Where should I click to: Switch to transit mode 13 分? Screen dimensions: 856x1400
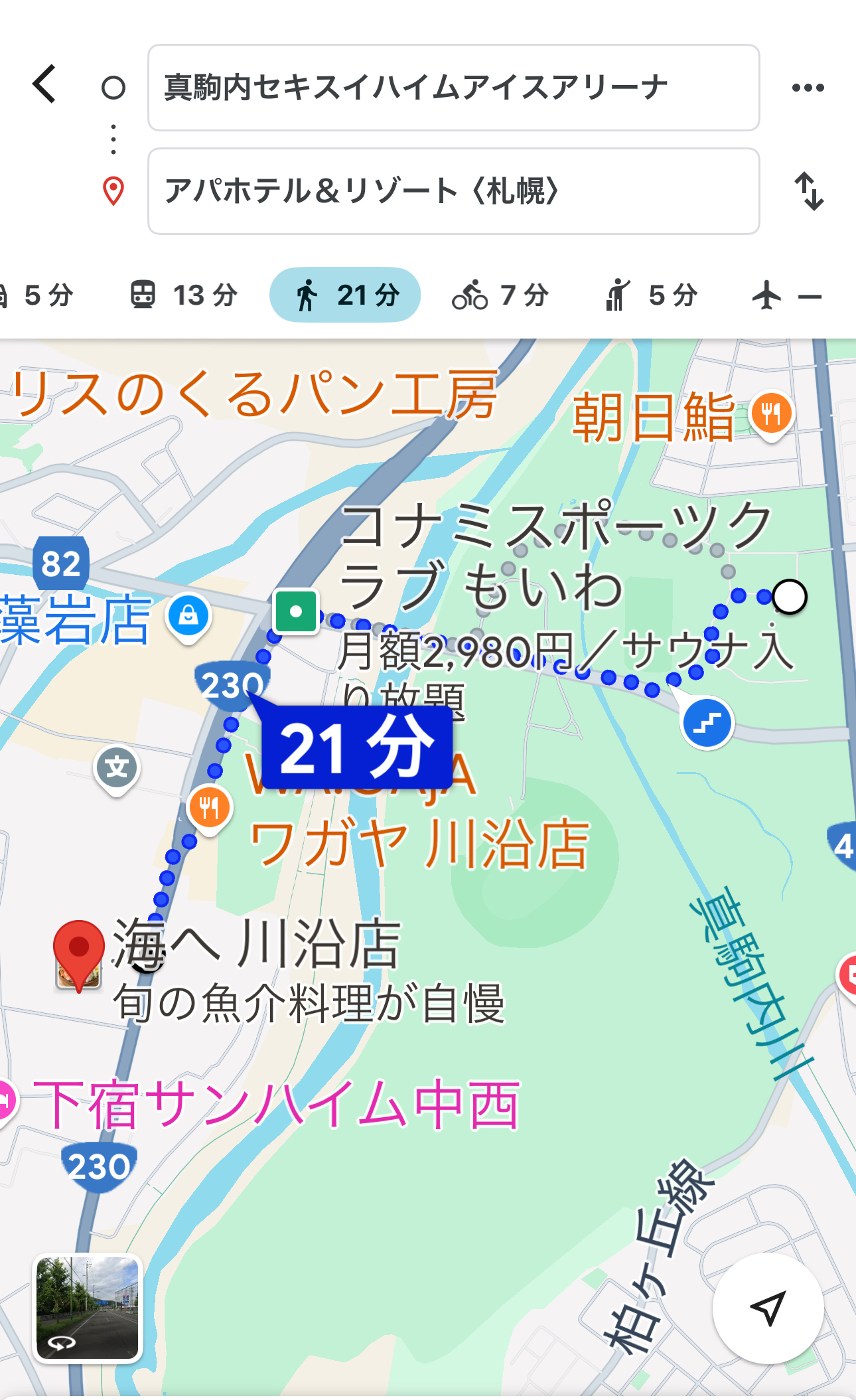(183, 295)
